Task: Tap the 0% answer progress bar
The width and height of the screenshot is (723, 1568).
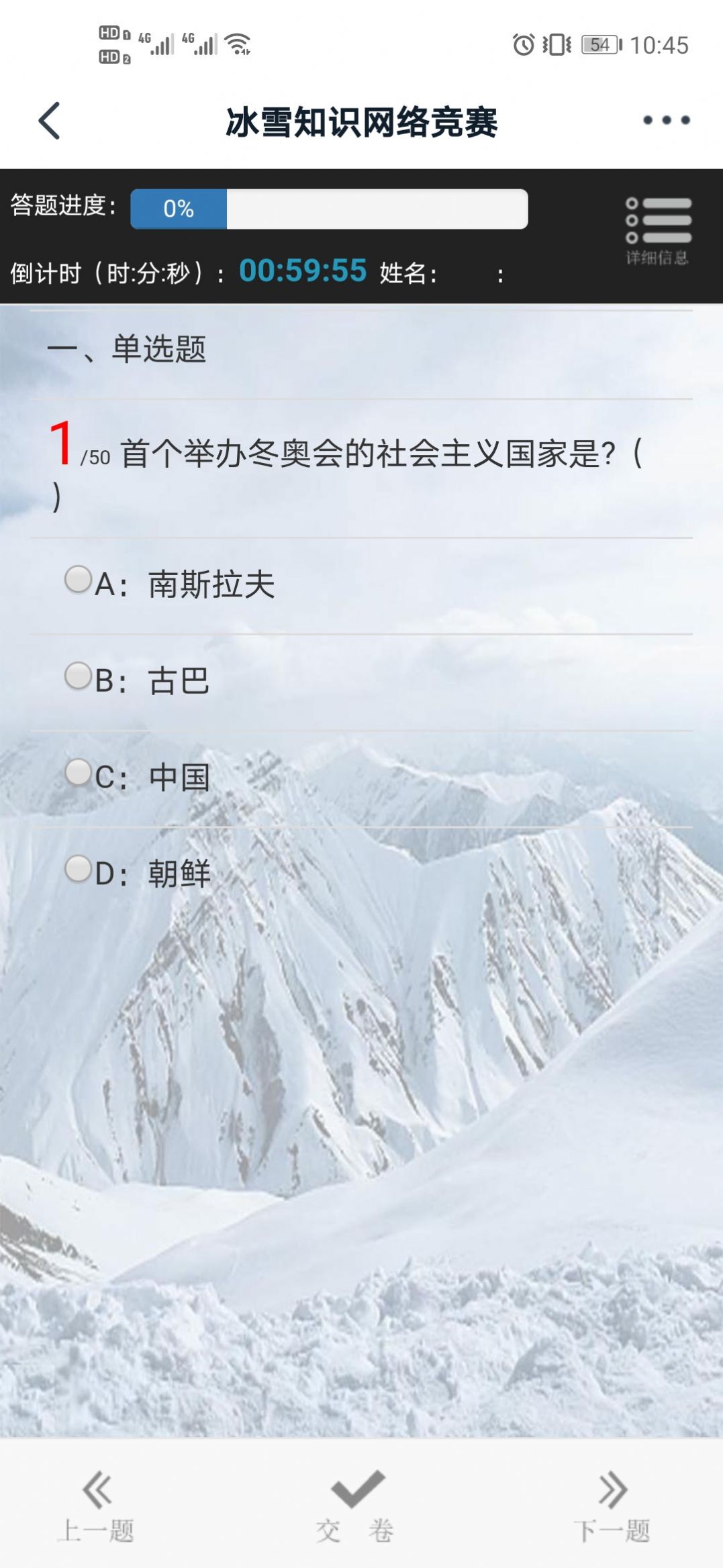Action: 327,209
